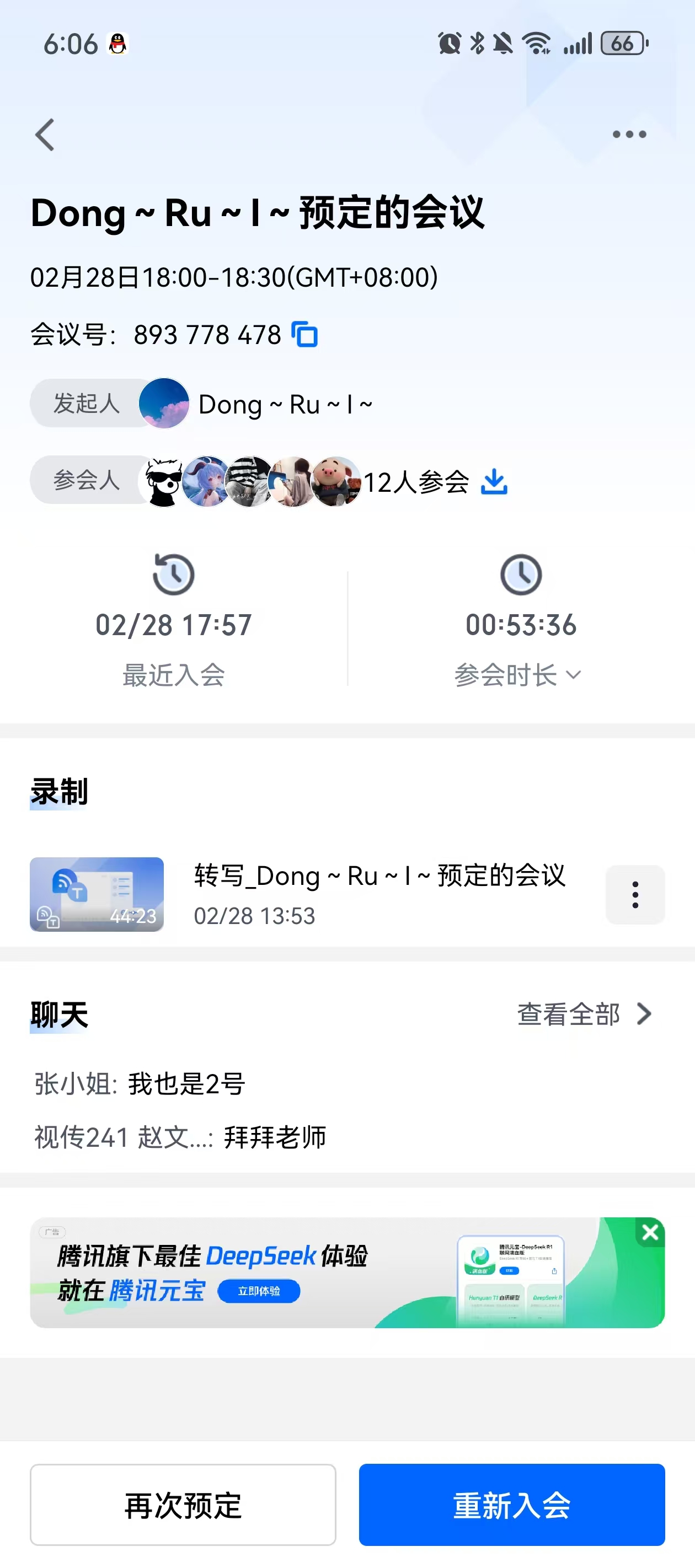The width and height of the screenshot is (695, 1568).
Task: Open the three-dot more options menu
Action: (x=629, y=135)
